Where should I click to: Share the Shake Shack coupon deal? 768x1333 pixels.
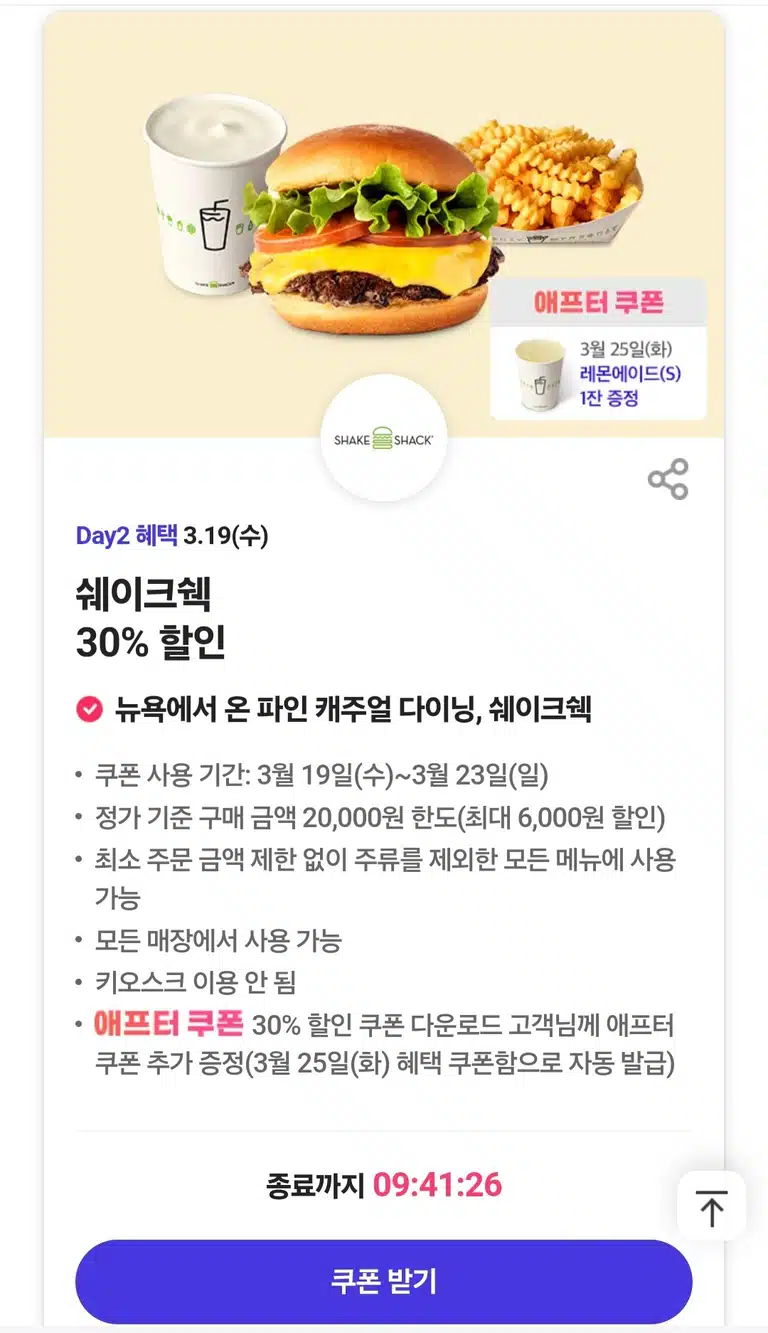tap(668, 479)
